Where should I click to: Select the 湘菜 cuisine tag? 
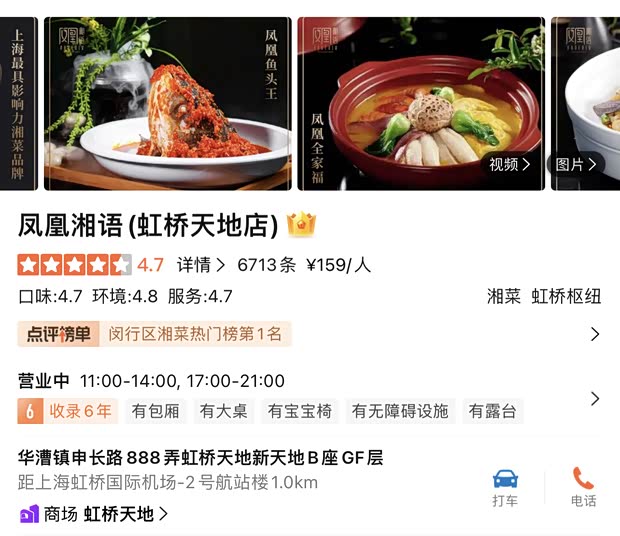503,296
